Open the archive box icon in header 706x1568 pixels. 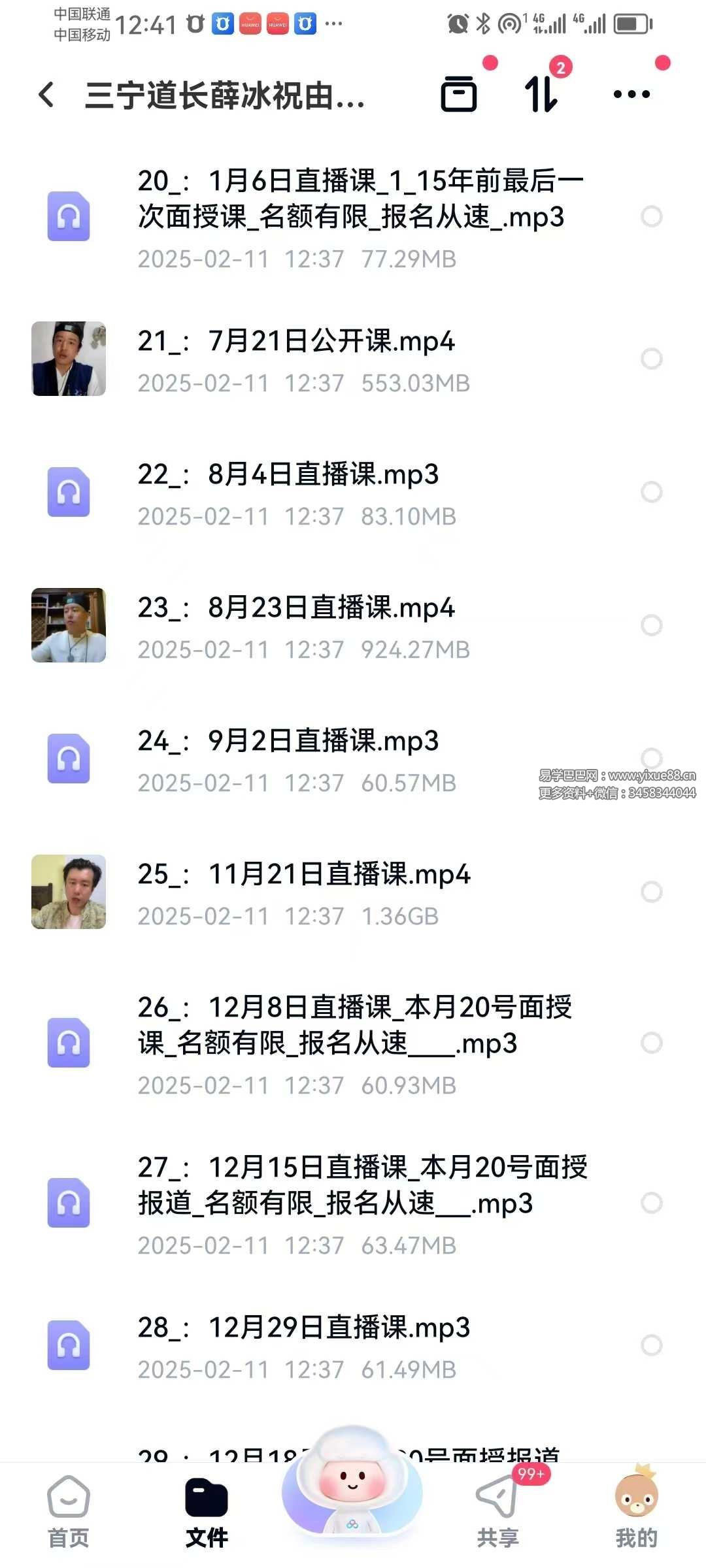(459, 94)
